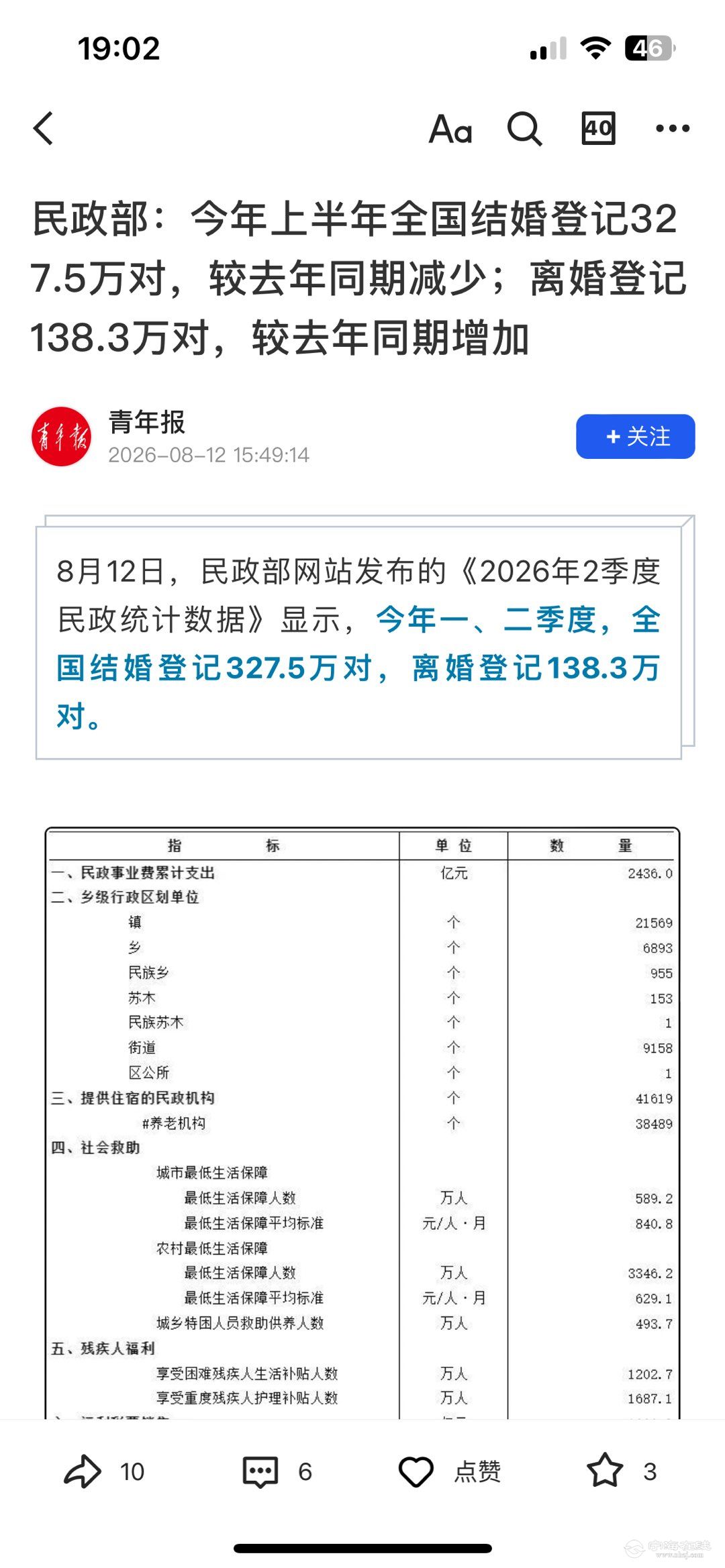
Task: Open the statistics table image
Action: 362,1123
